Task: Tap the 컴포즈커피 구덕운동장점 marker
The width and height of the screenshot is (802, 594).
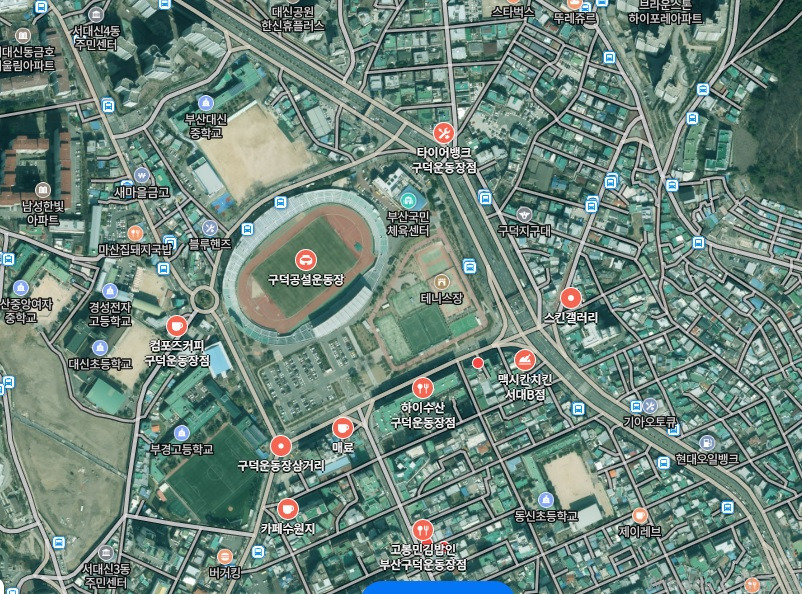Action: [x=177, y=326]
